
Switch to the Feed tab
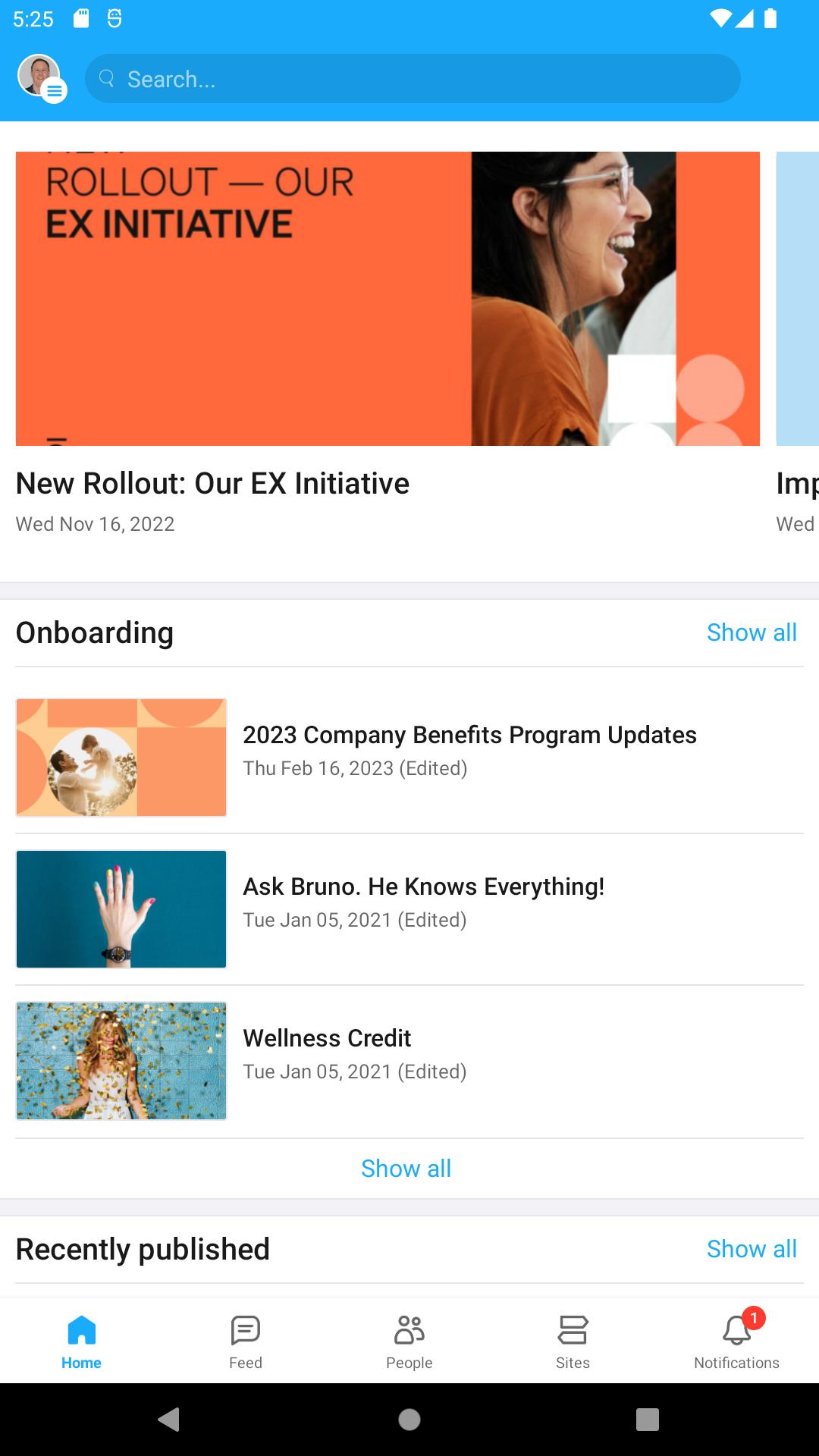(246, 1341)
